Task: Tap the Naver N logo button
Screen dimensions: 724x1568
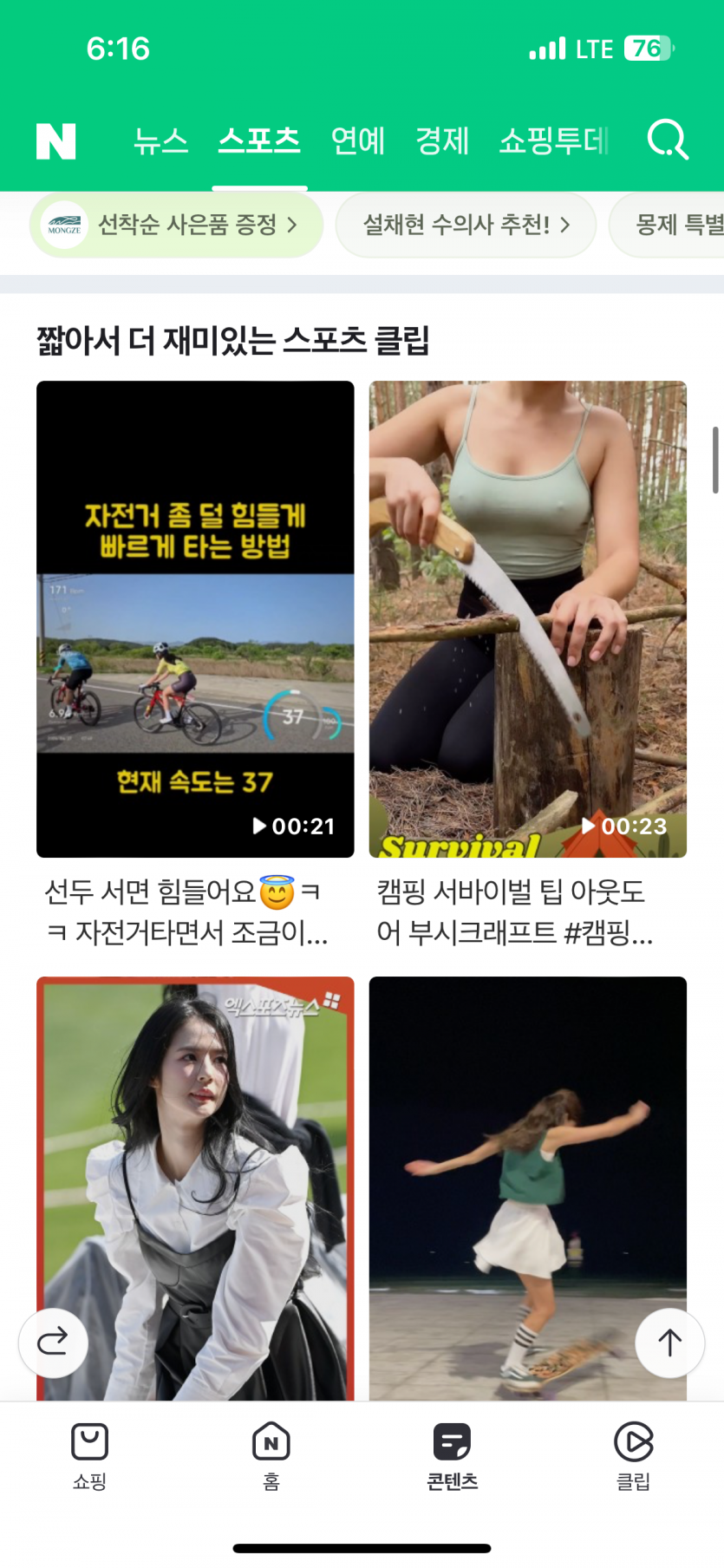Action: click(56, 140)
